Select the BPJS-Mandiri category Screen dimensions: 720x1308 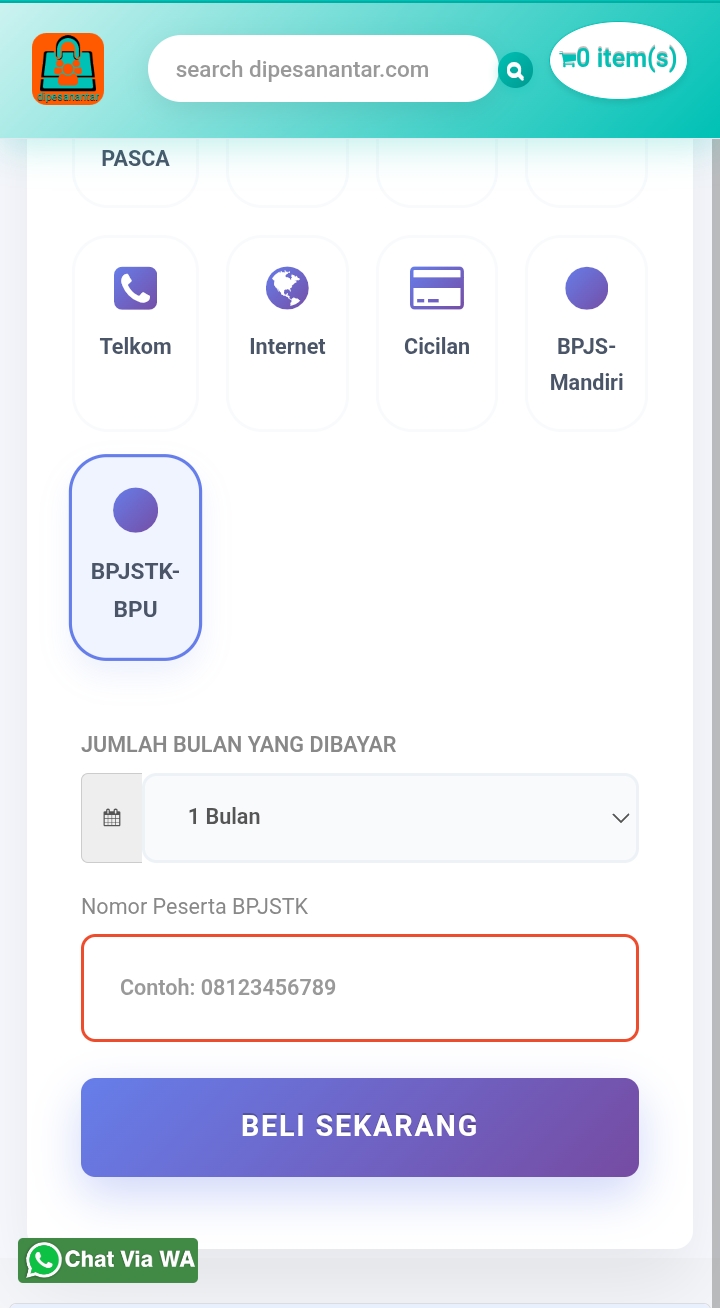pyautogui.click(x=587, y=334)
